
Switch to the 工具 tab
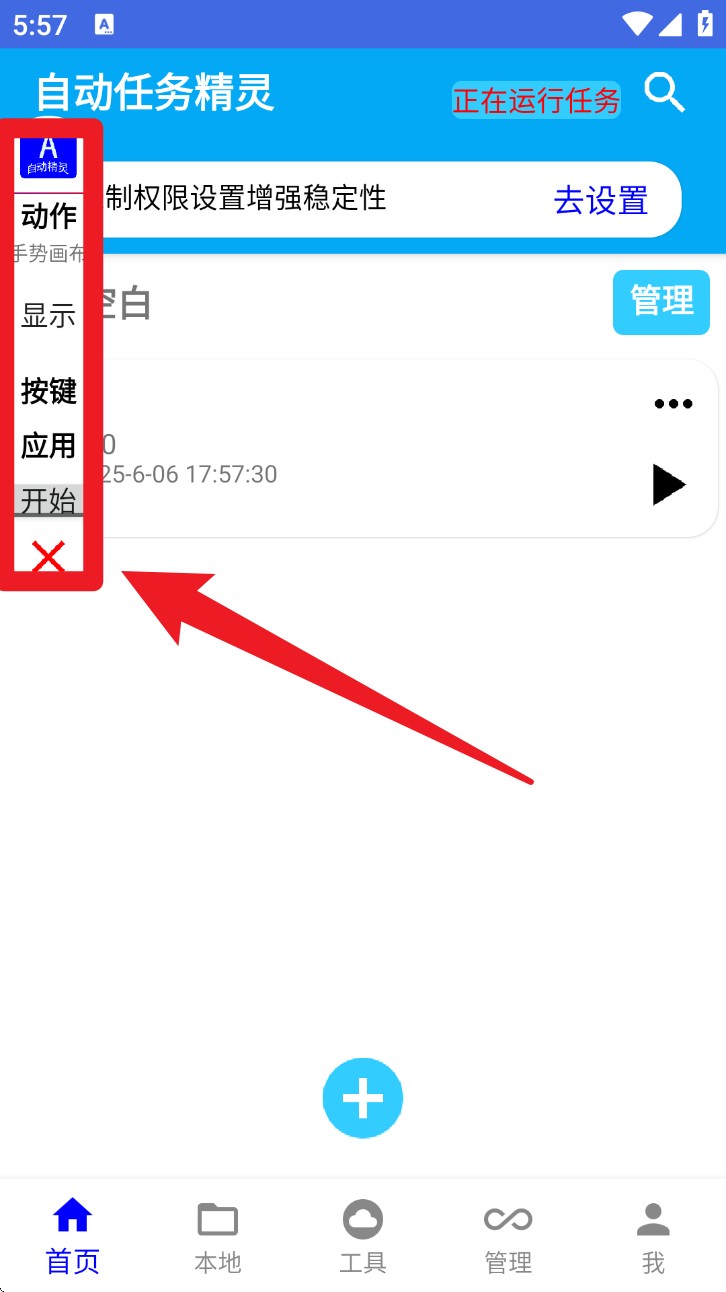[x=362, y=1238]
